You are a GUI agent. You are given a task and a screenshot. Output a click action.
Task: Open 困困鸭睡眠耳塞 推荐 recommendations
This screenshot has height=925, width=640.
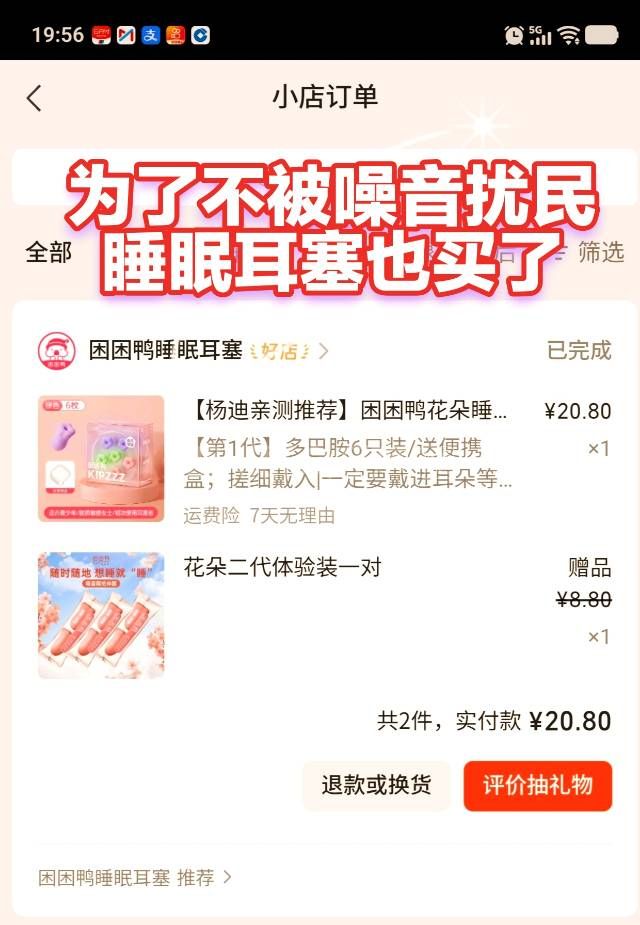[x=135, y=878]
